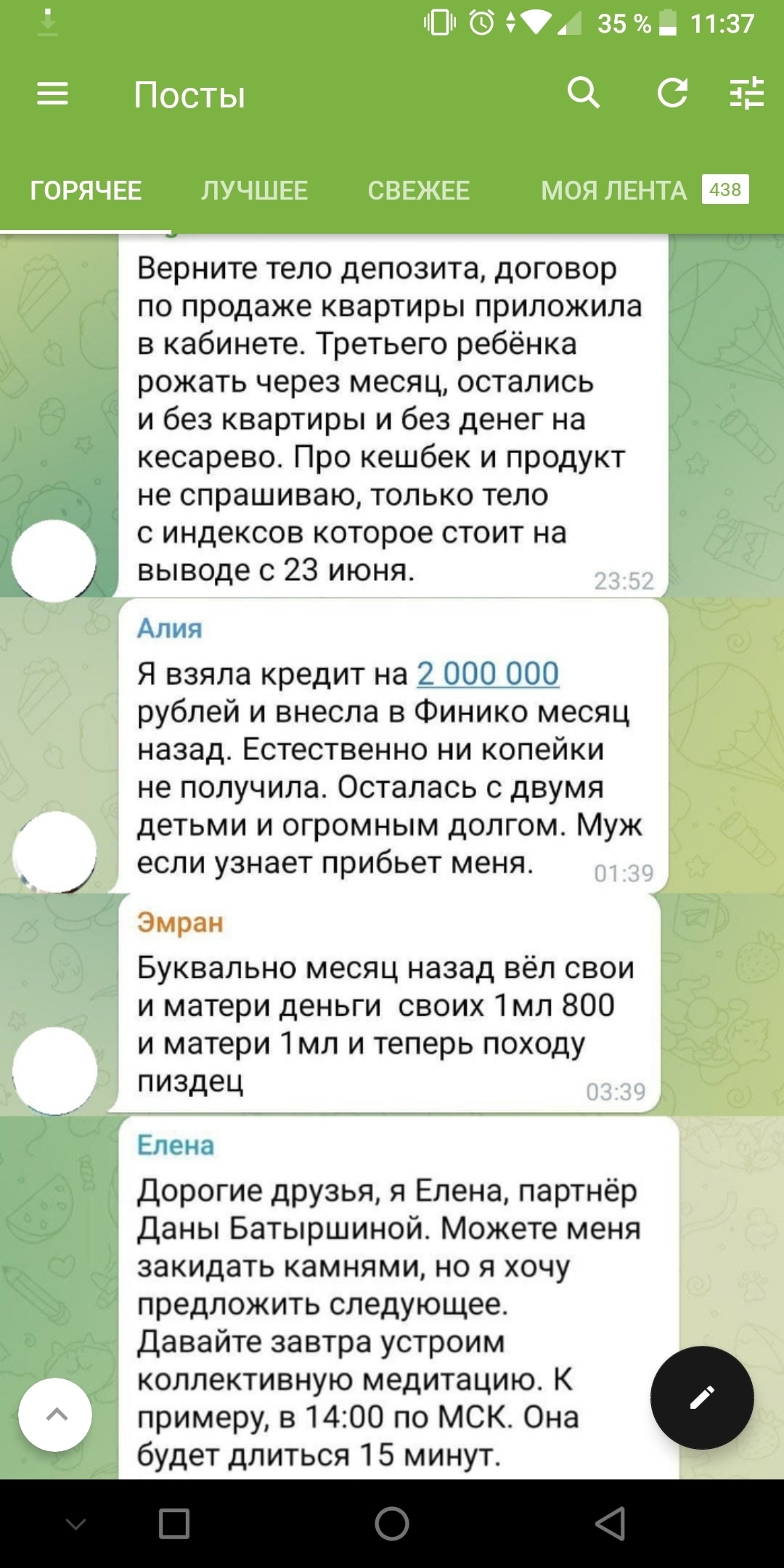784x1568 pixels.
Task: Open the hamburger drawer menu
Action: click(52, 94)
